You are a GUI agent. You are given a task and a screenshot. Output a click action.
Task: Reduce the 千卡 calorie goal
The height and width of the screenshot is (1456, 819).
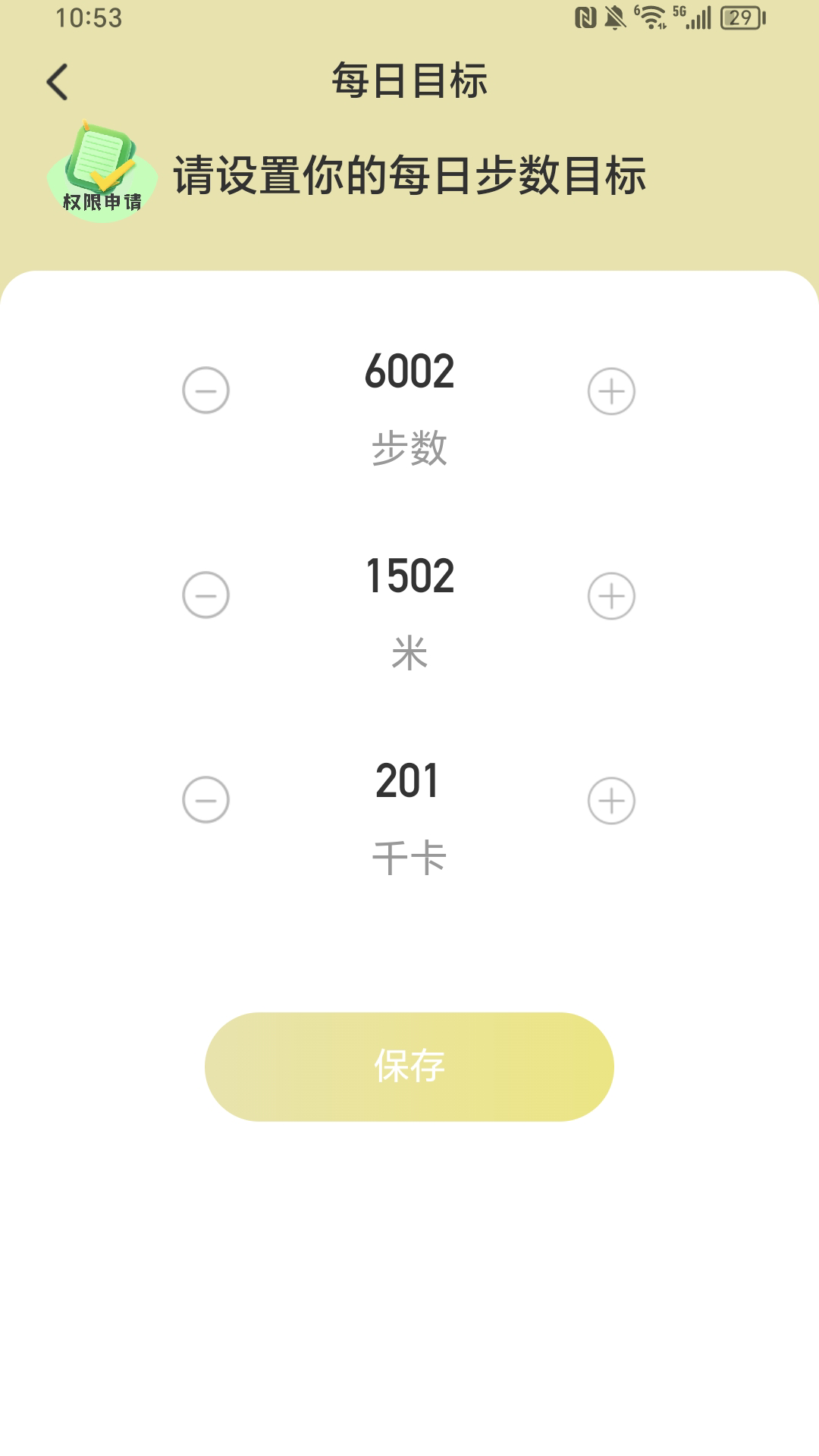tap(206, 800)
